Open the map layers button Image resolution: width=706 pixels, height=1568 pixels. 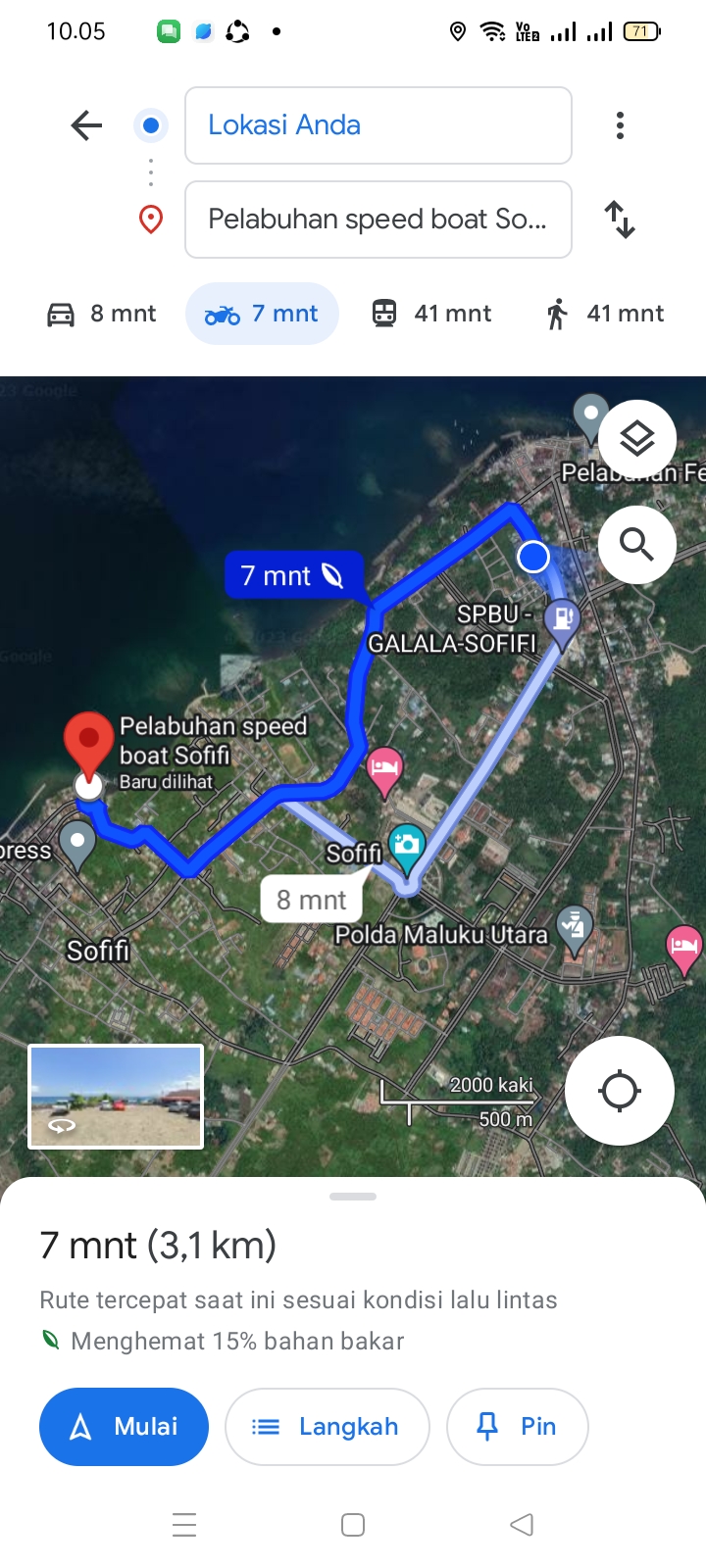click(x=637, y=439)
